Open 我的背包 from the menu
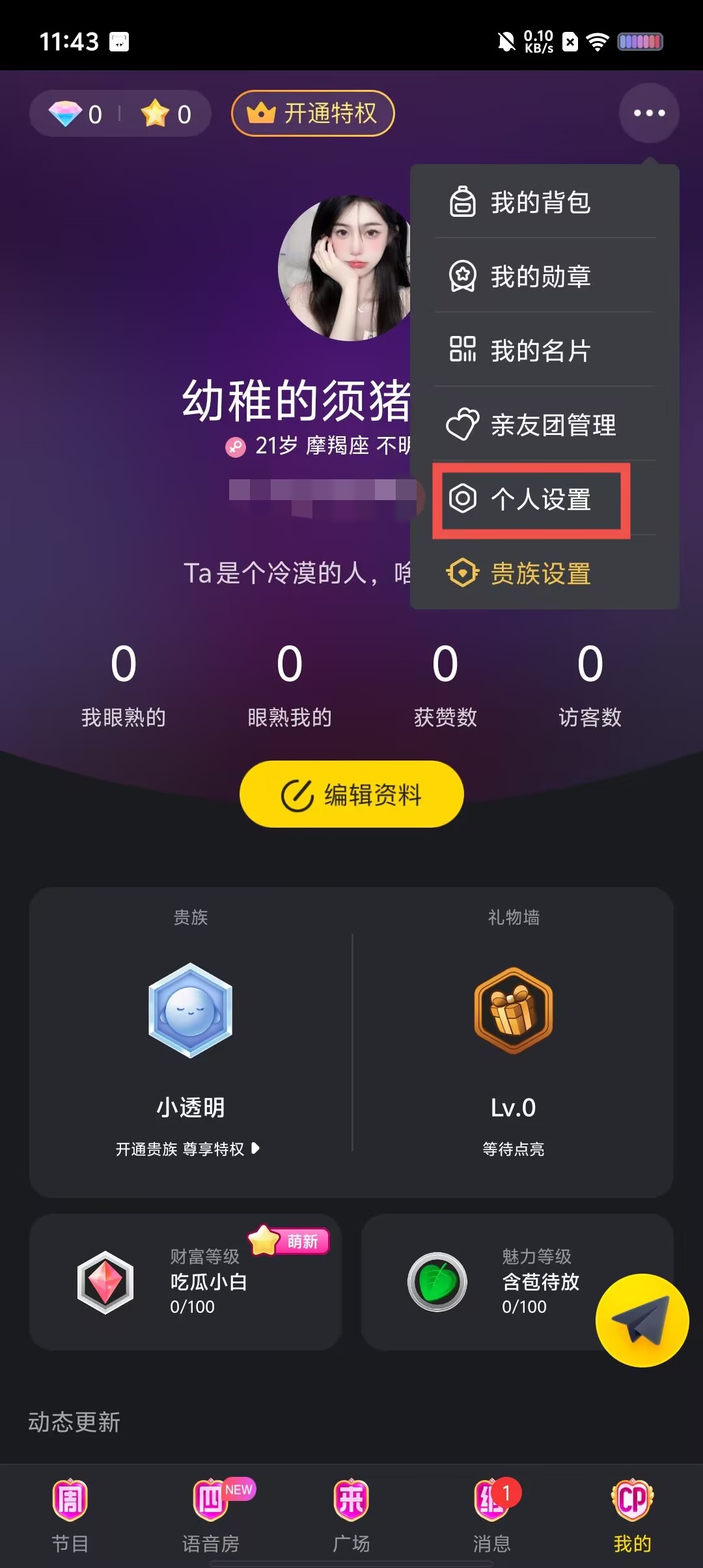Image resolution: width=703 pixels, height=1568 pixels. (540, 202)
